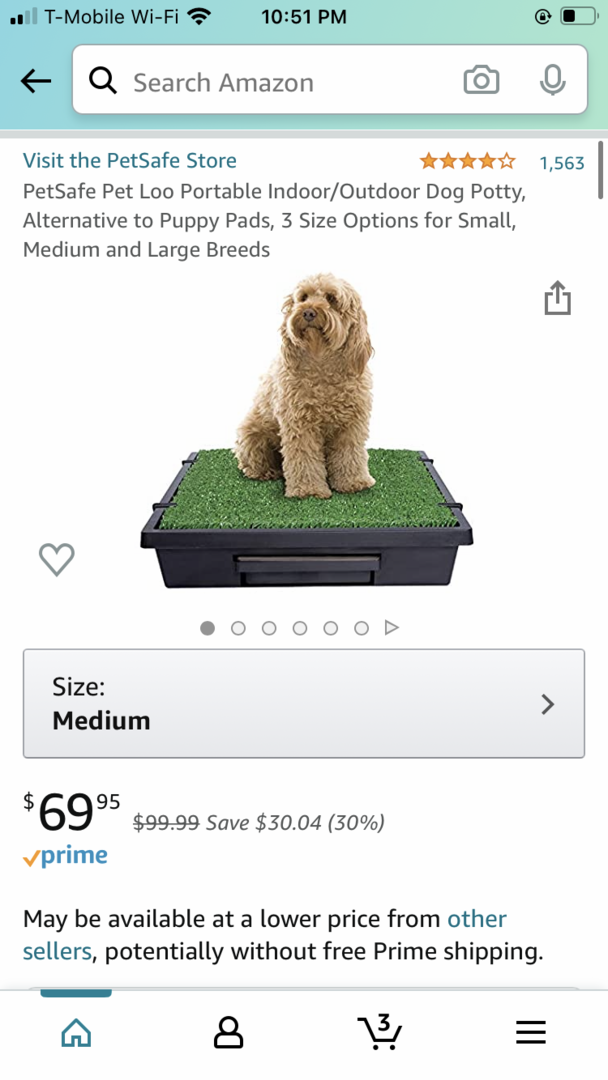The height and width of the screenshot is (1080, 608).
Task: Start voice search with the microphone
Action: [x=552, y=81]
